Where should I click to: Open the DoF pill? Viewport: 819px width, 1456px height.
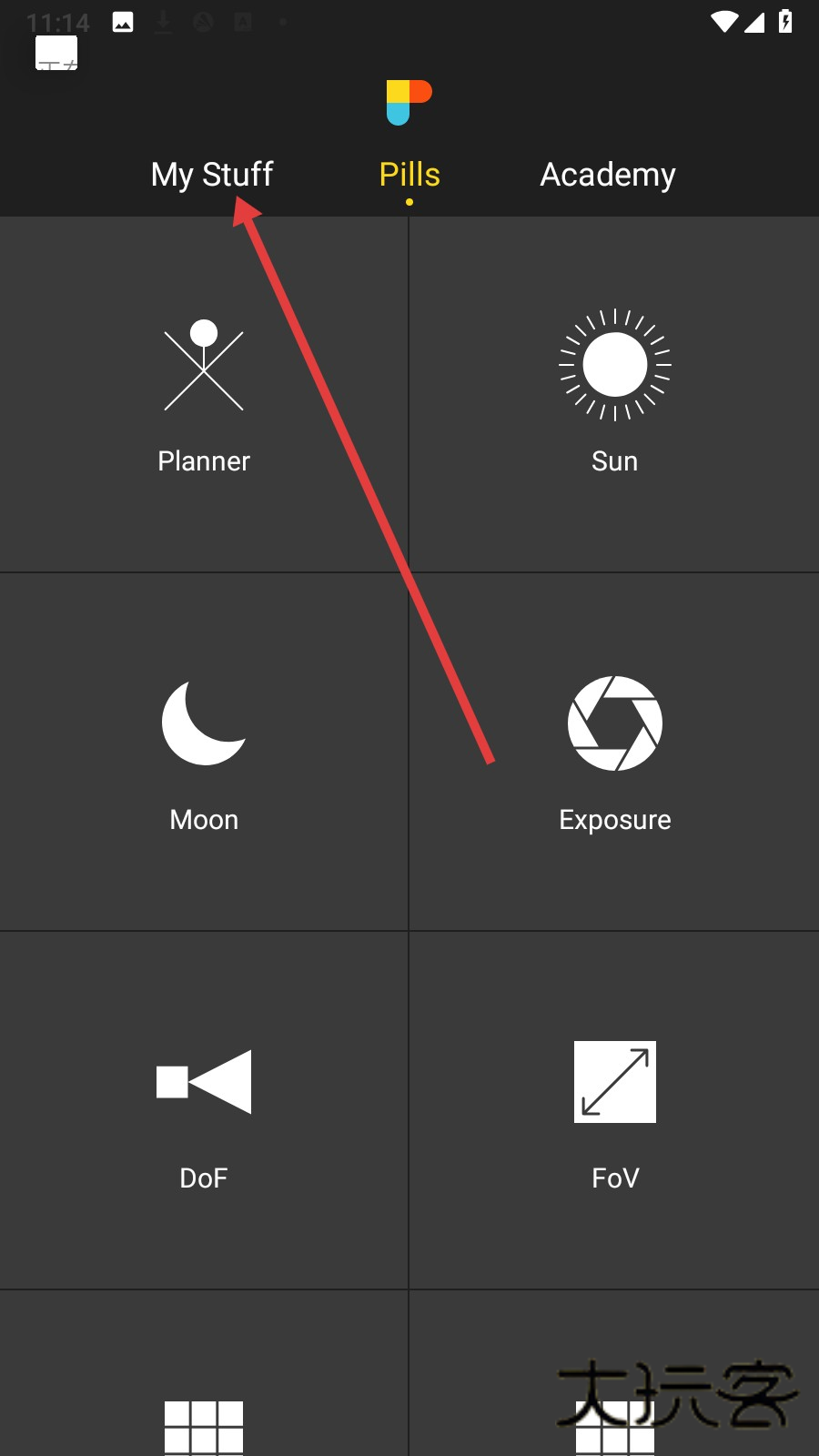pyautogui.click(x=204, y=1110)
